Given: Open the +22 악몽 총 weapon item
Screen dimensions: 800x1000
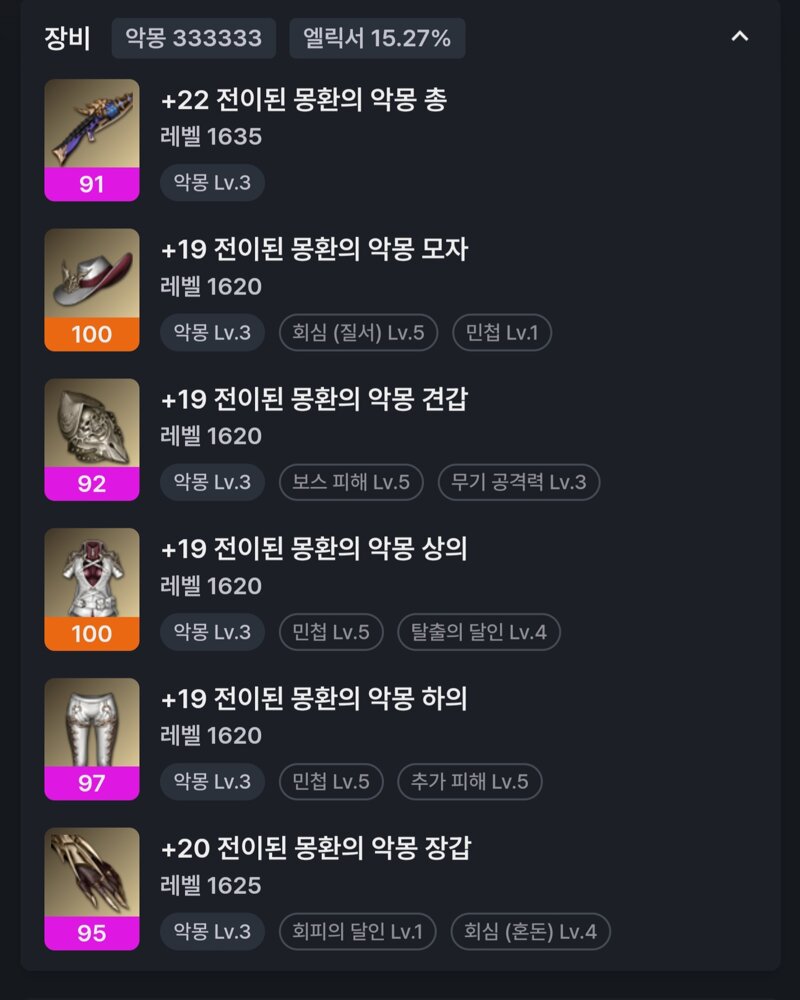Looking at the screenshot, I should (303, 100).
